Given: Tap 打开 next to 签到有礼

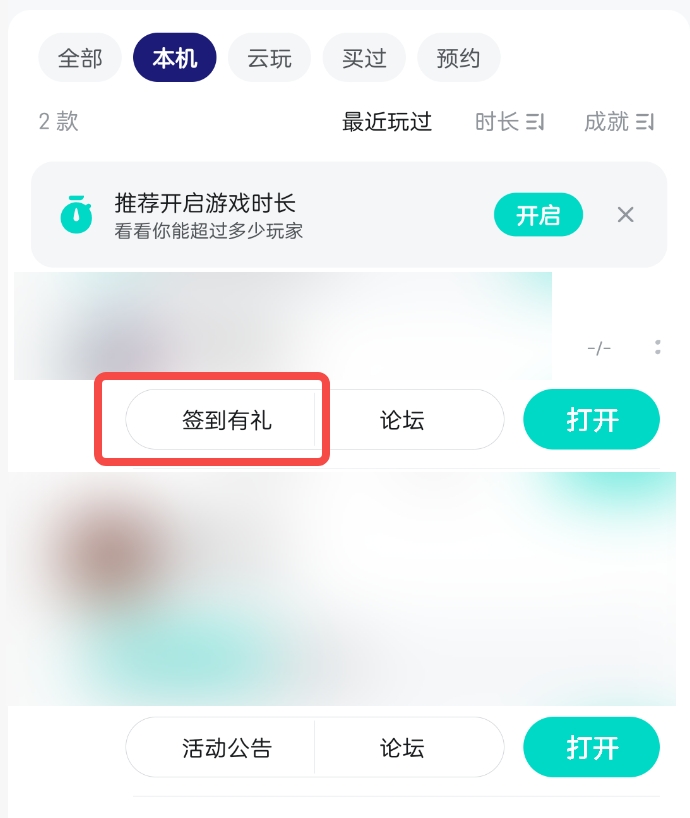Looking at the screenshot, I should click(591, 420).
